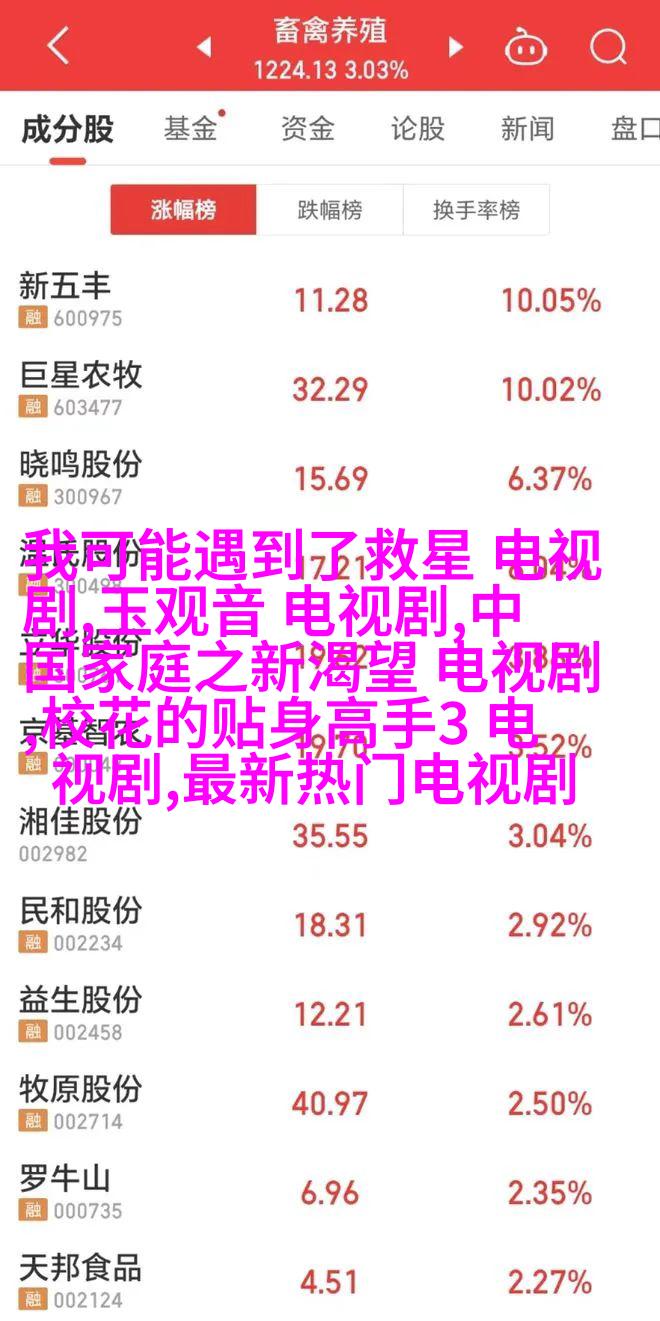Switch to the next sector arrow

point(455,46)
